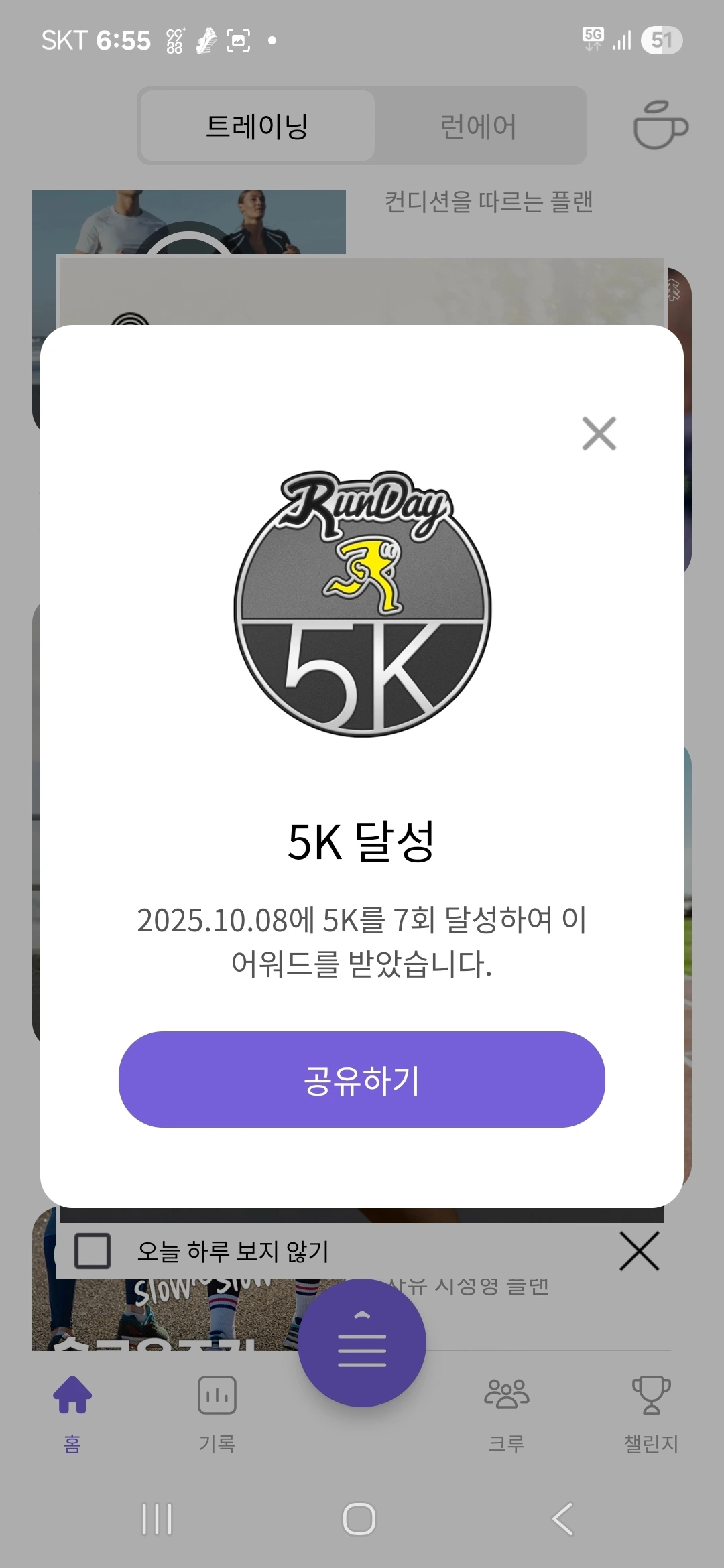Go back with the system back button

[x=563, y=1519]
